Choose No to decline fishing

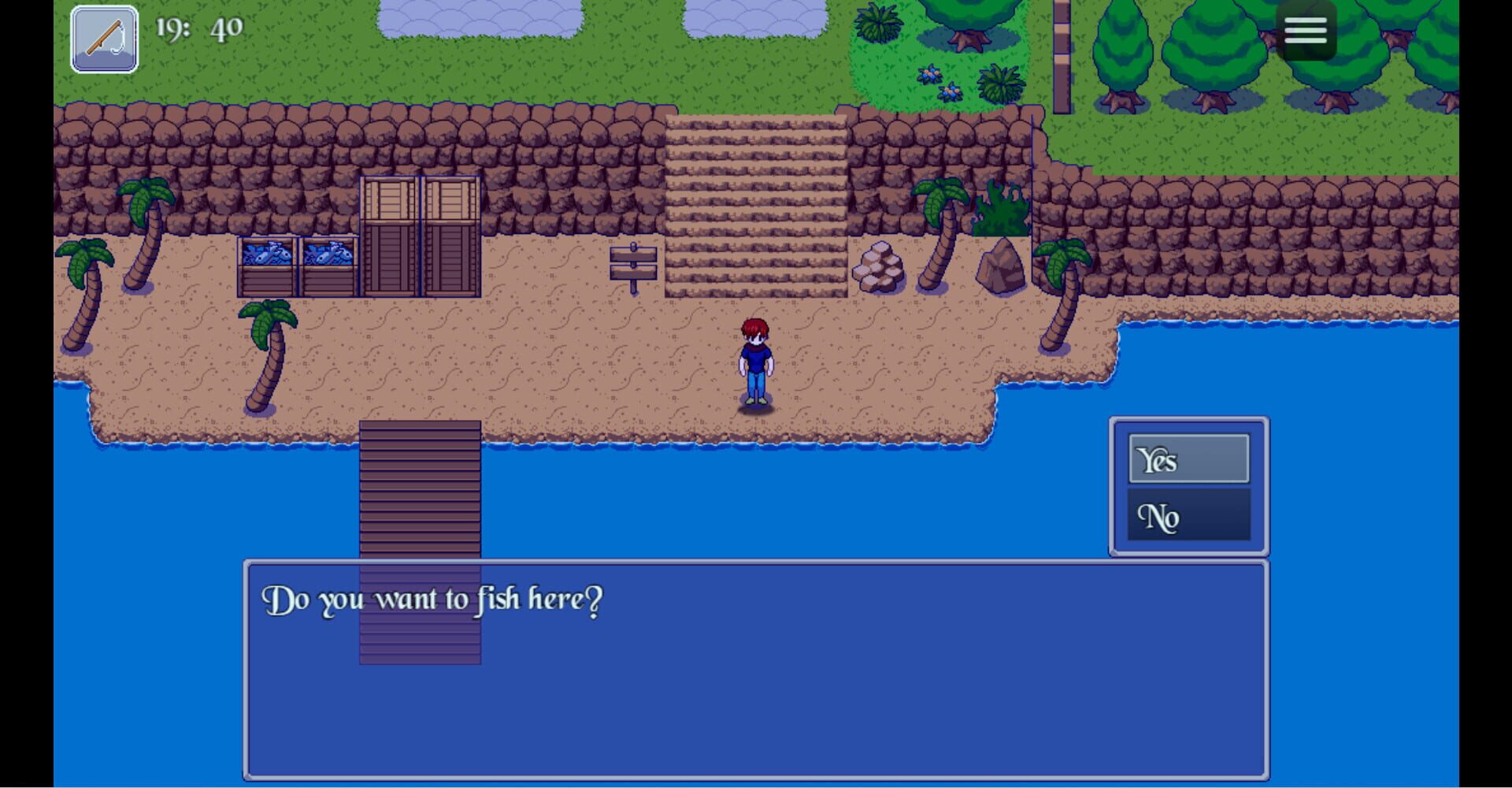pos(1188,516)
